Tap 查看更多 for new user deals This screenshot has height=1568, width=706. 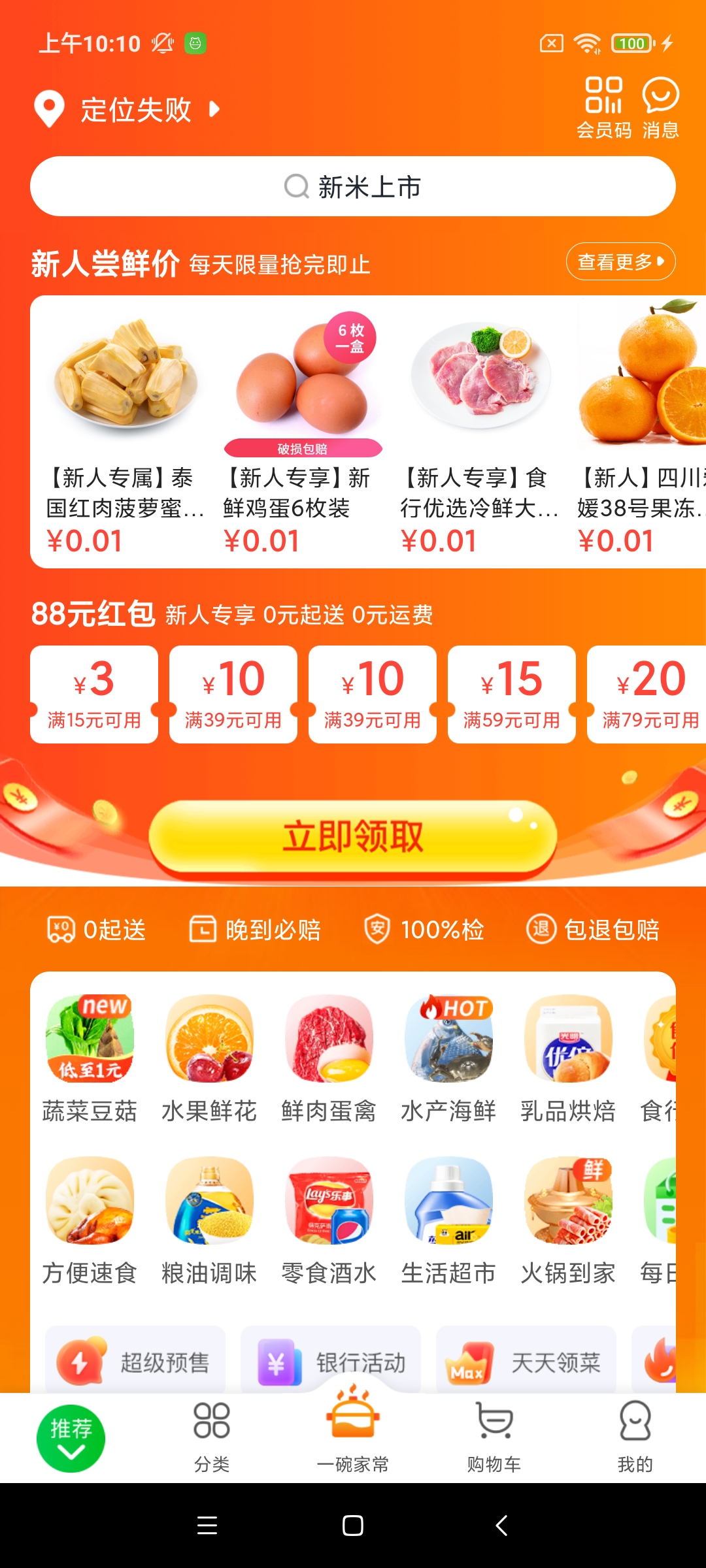pyautogui.click(x=620, y=262)
